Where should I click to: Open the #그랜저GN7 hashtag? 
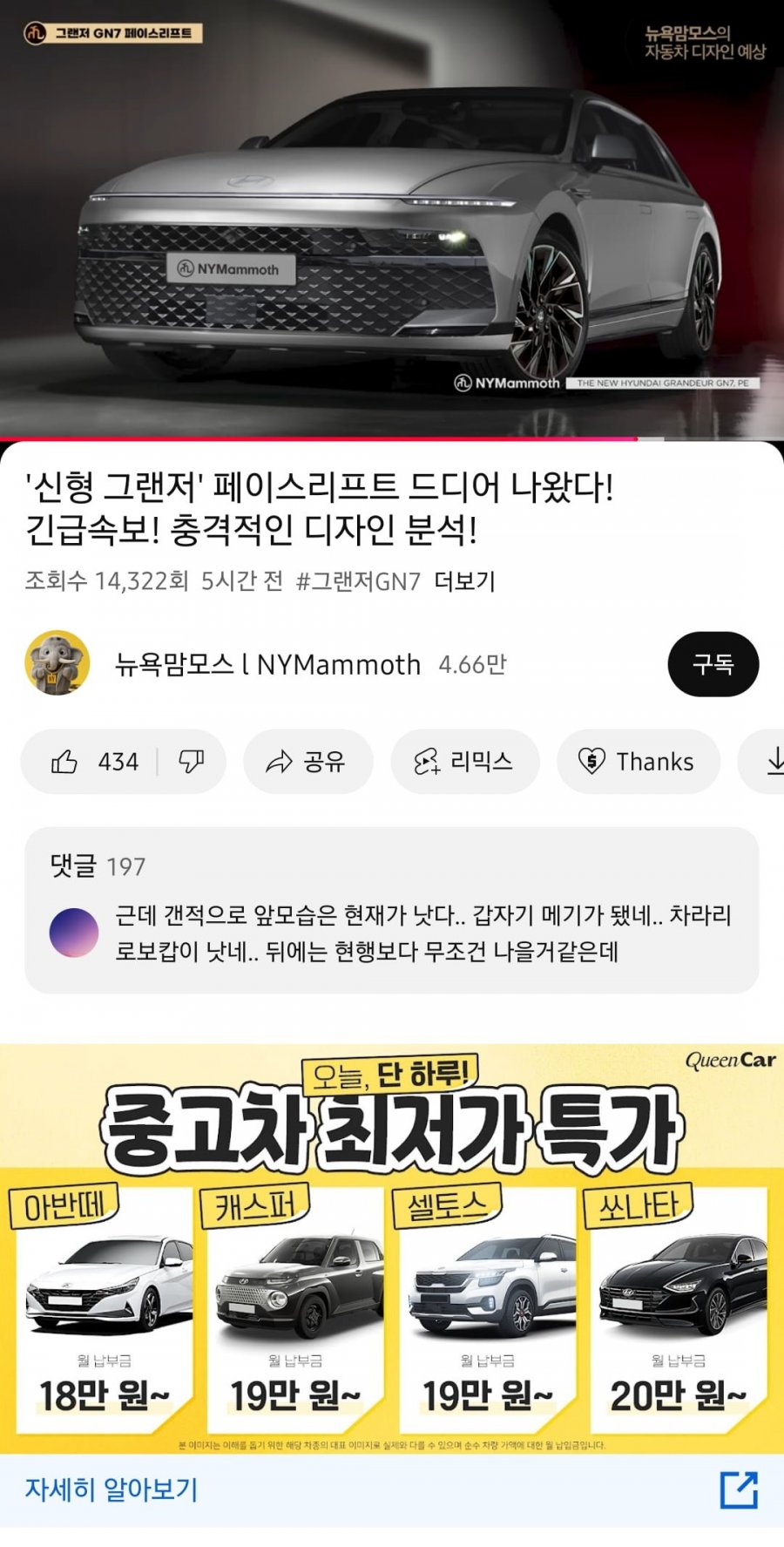(x=358, y=581)
